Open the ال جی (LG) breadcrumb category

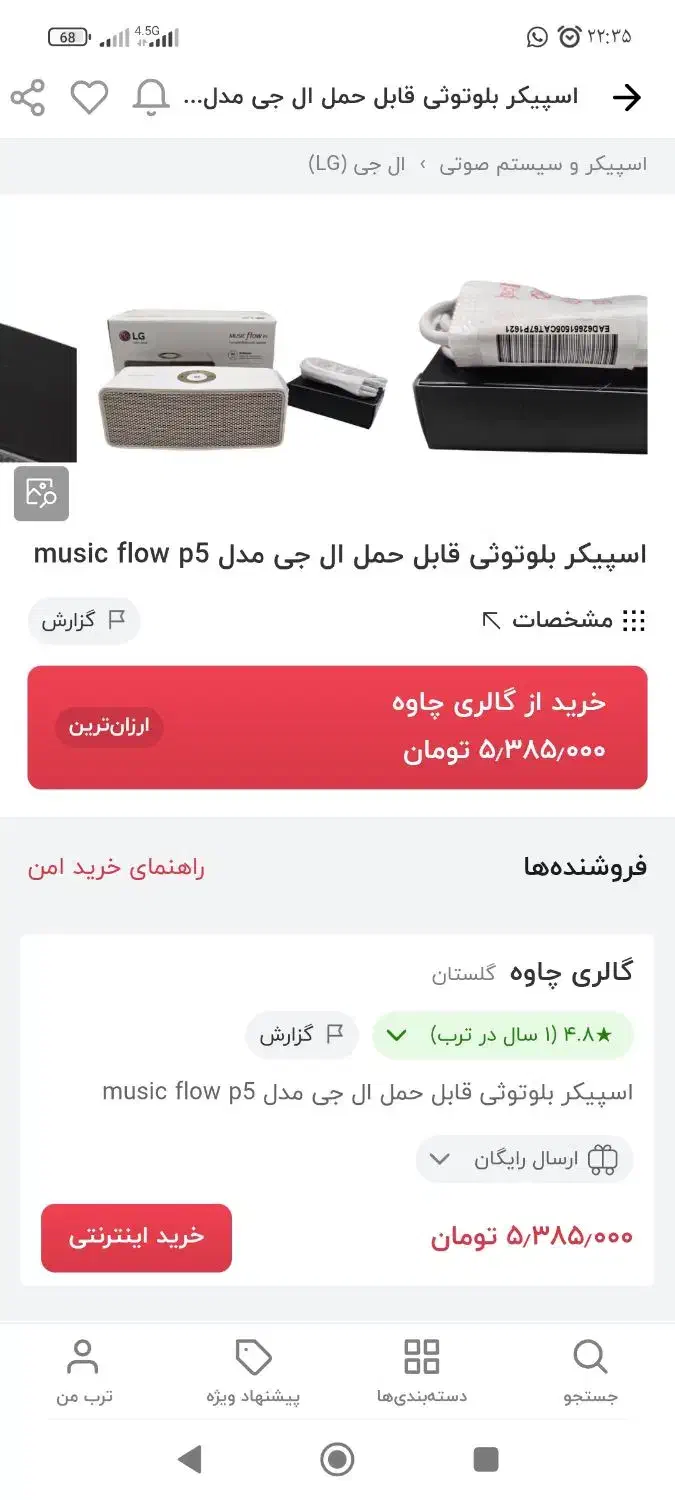[x=357, y=165]
